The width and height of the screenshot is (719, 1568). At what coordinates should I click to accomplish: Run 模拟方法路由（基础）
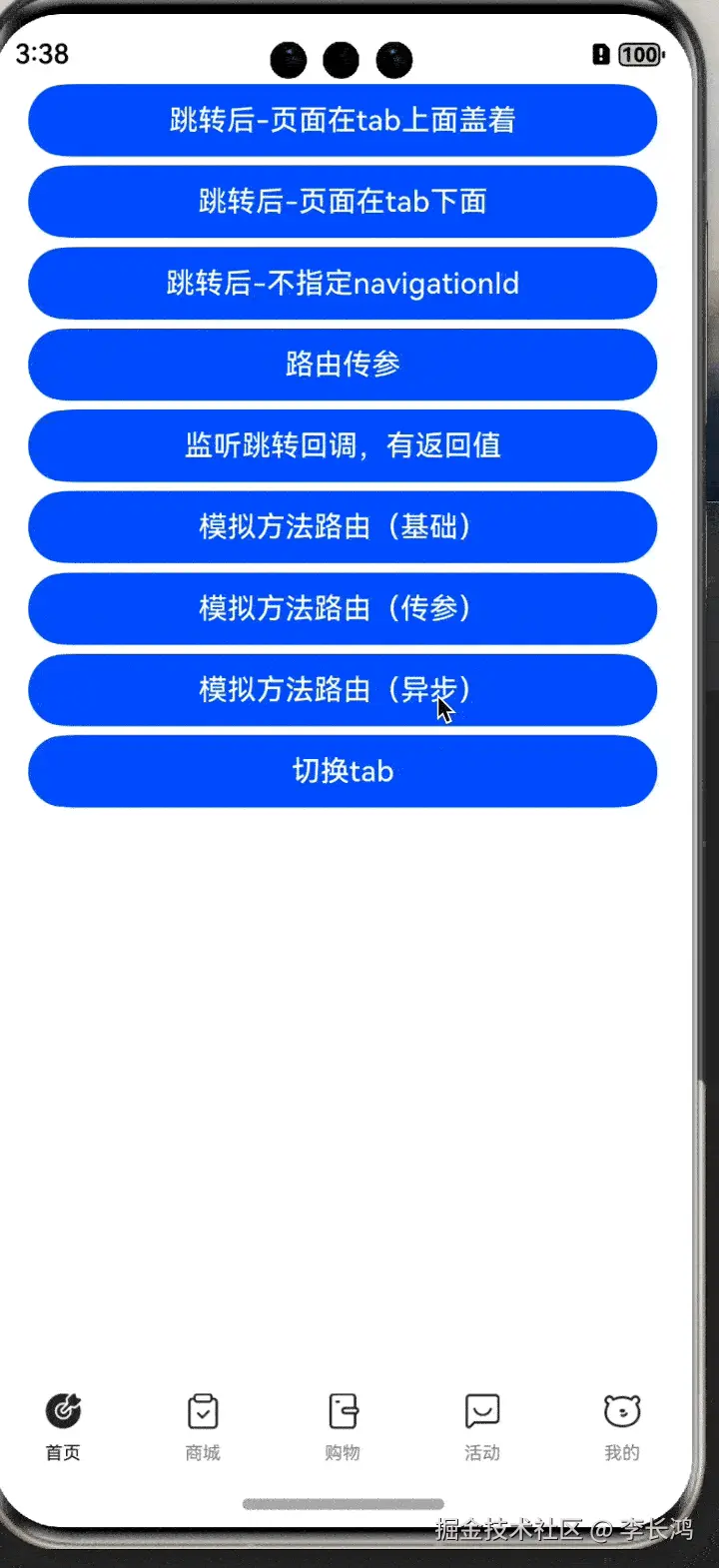point(343,526)
